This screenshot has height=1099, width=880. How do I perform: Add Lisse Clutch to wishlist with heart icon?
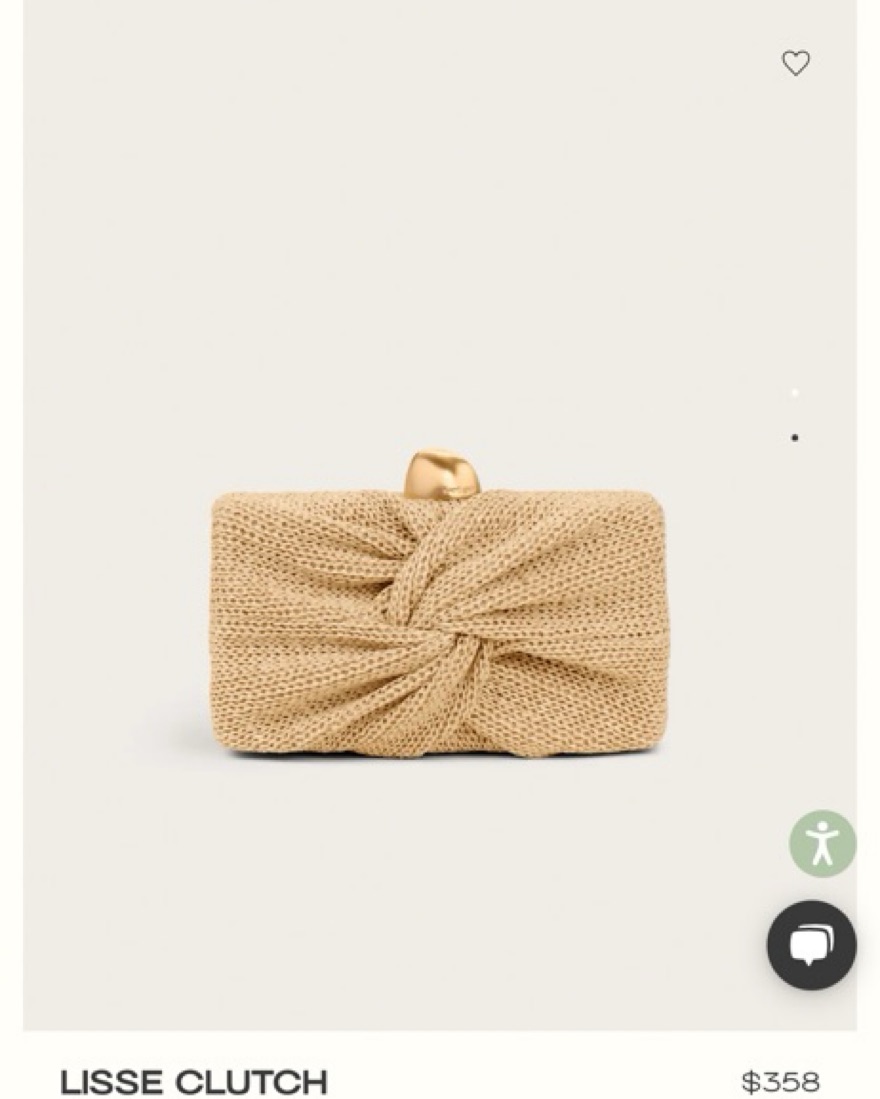(795, 63)
